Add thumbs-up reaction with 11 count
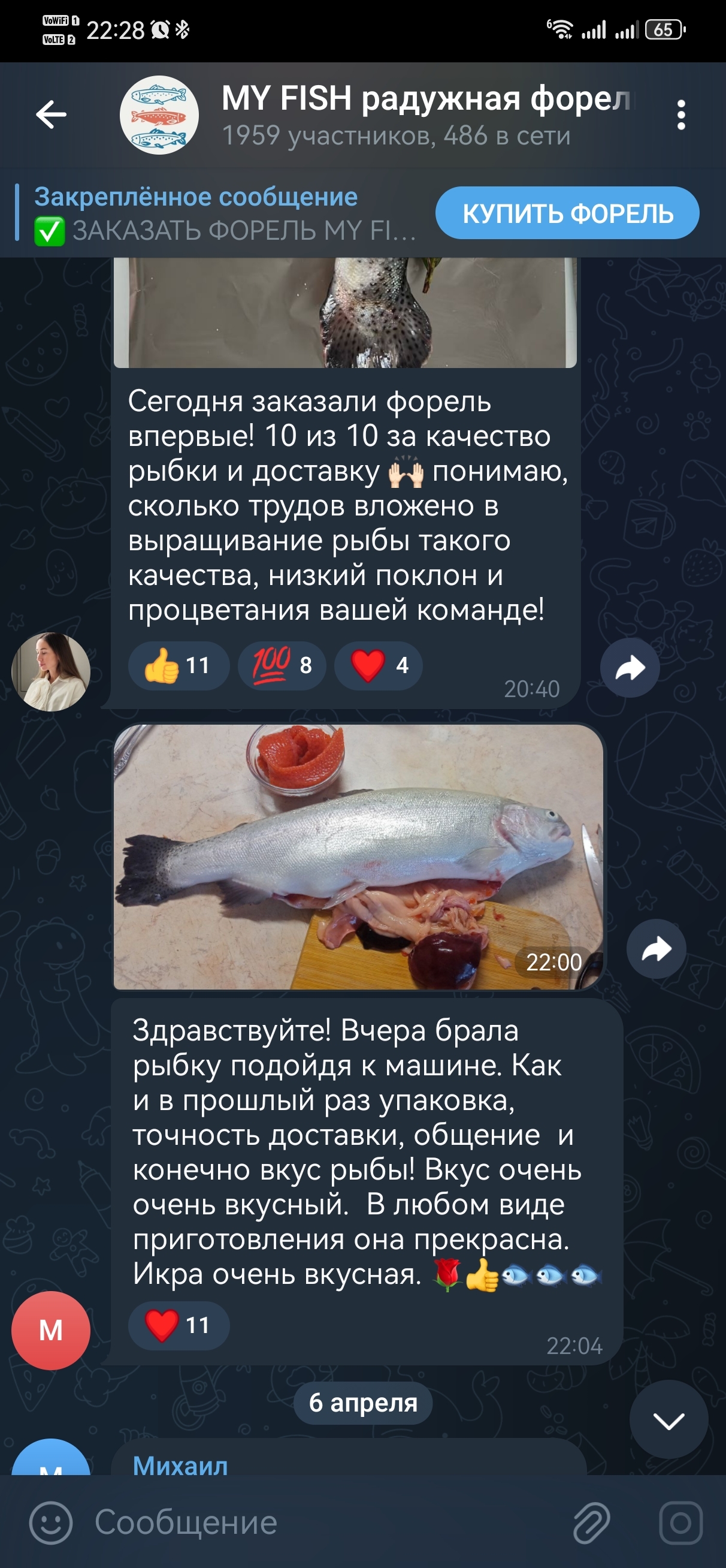The height and width of the screenshot is (1568, 726). 178,665
